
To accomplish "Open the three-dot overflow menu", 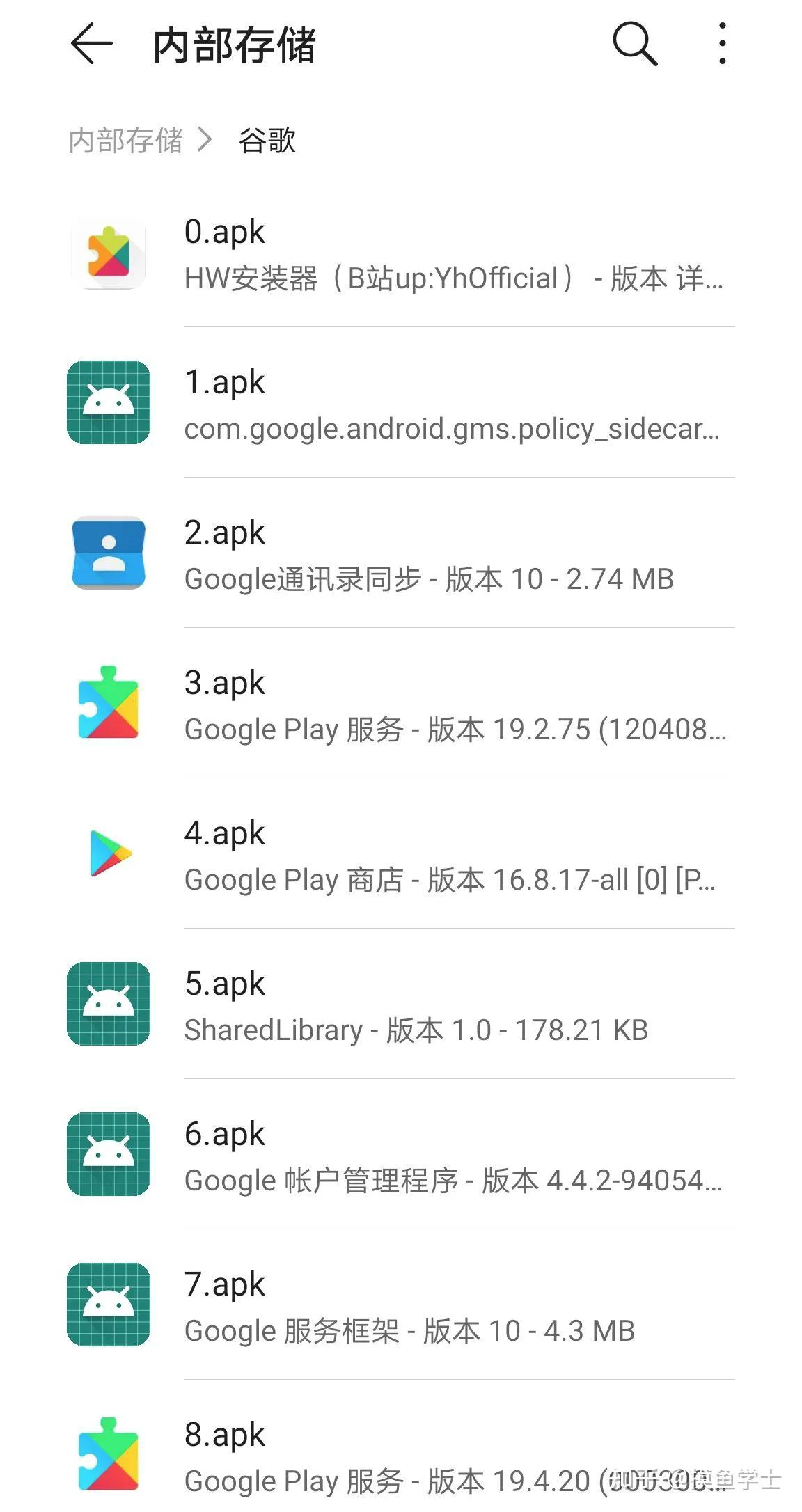I will click(x=722, y=43).
